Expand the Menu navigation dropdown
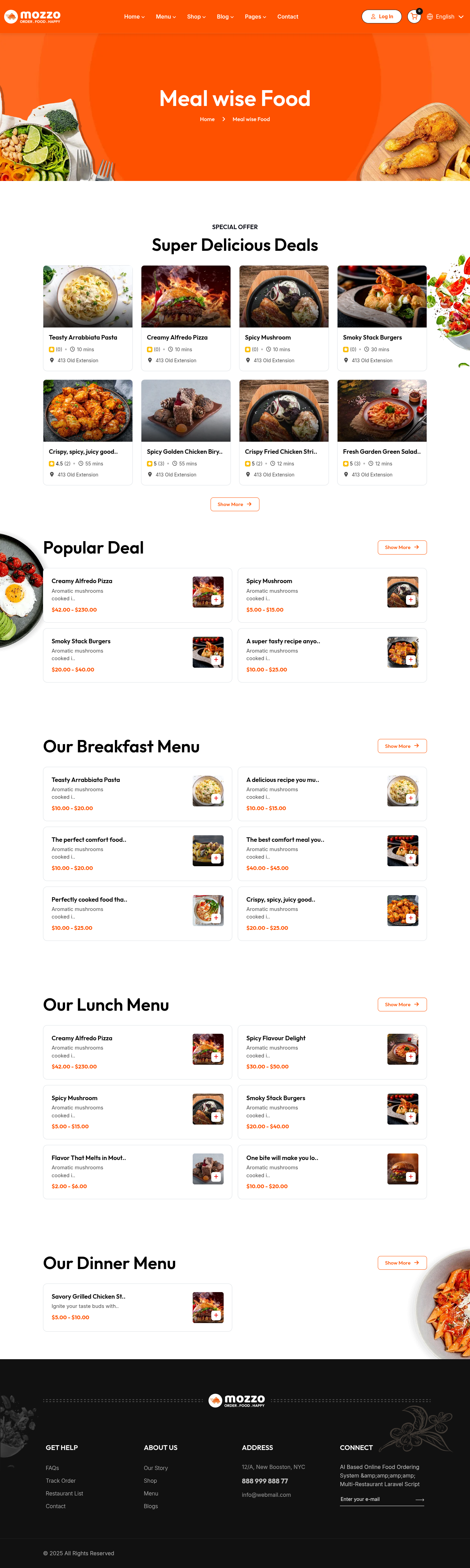The width and height of the screenshot is (470, 1568). click(x=165, y=17)
